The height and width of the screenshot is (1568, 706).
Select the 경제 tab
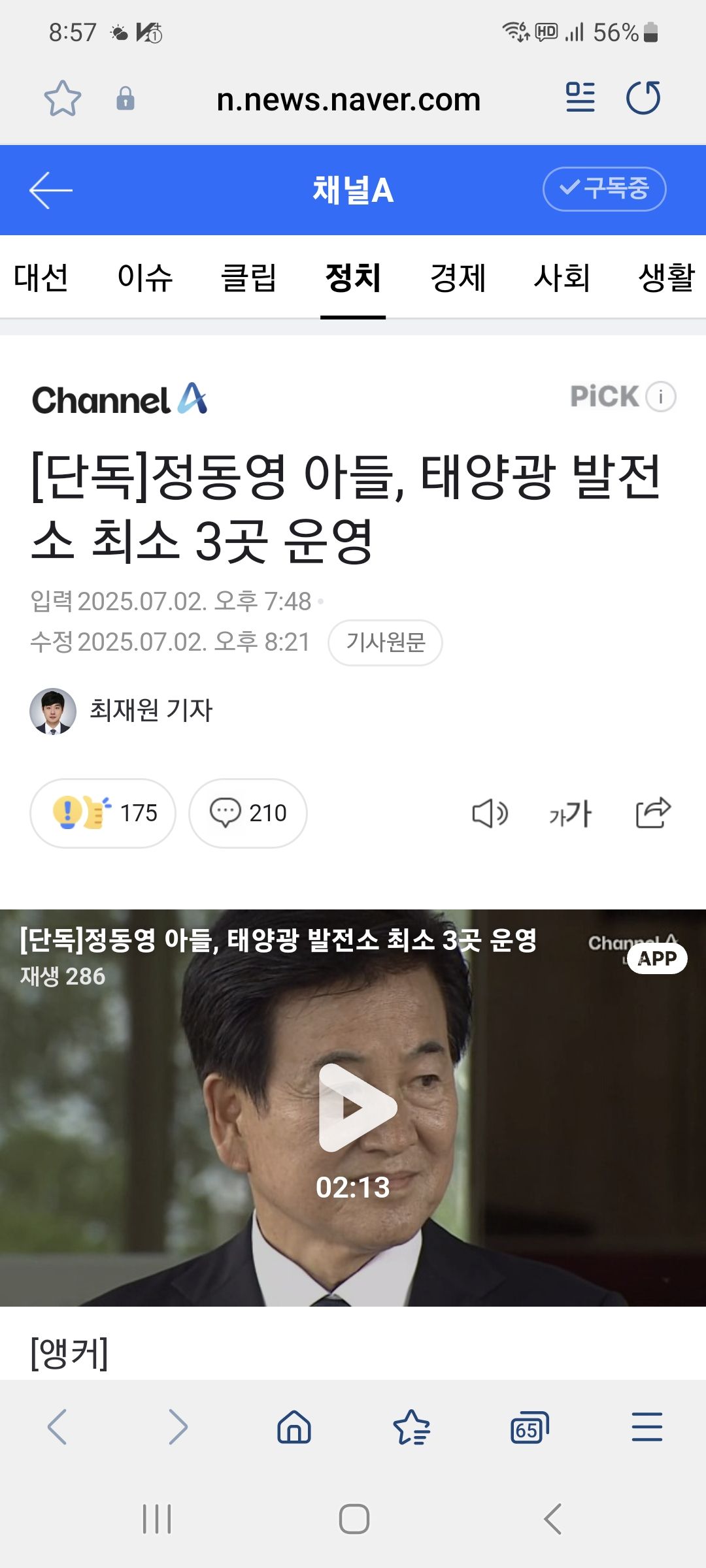coord(458,278)
